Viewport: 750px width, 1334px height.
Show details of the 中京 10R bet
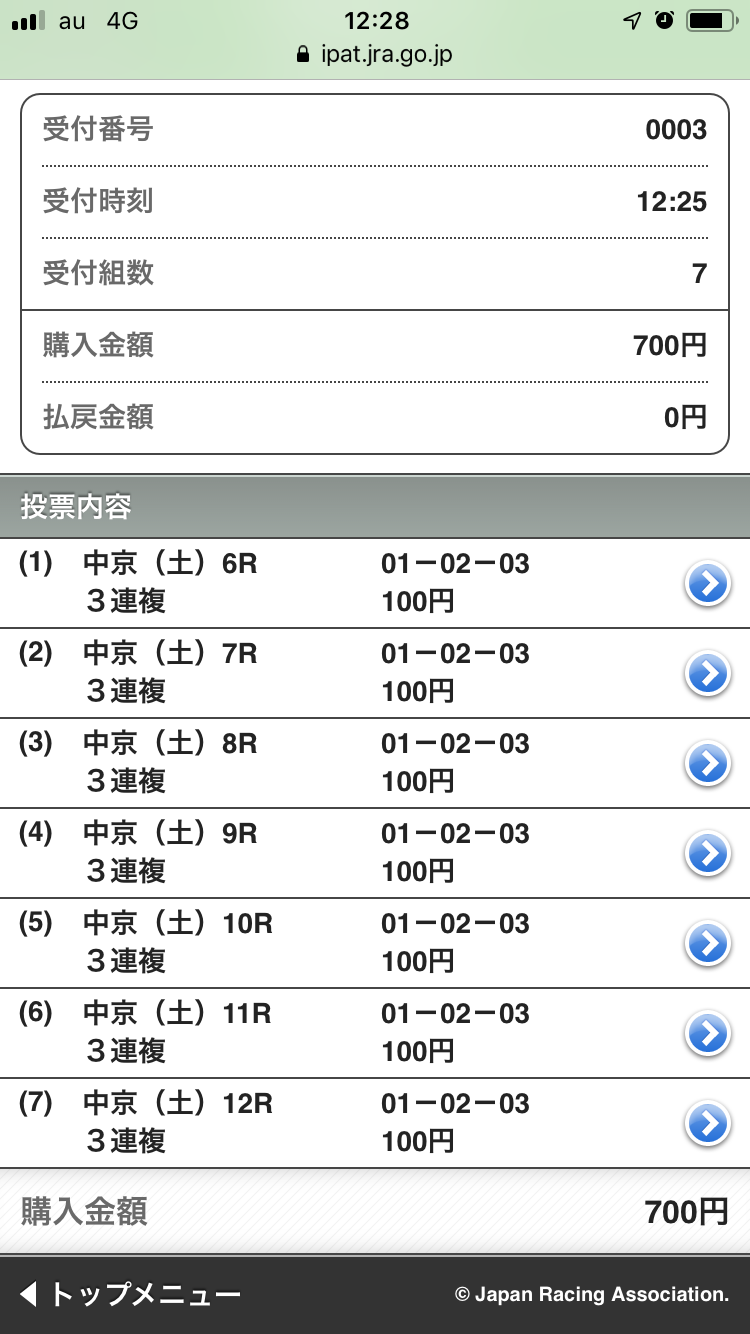click(708, 944)
